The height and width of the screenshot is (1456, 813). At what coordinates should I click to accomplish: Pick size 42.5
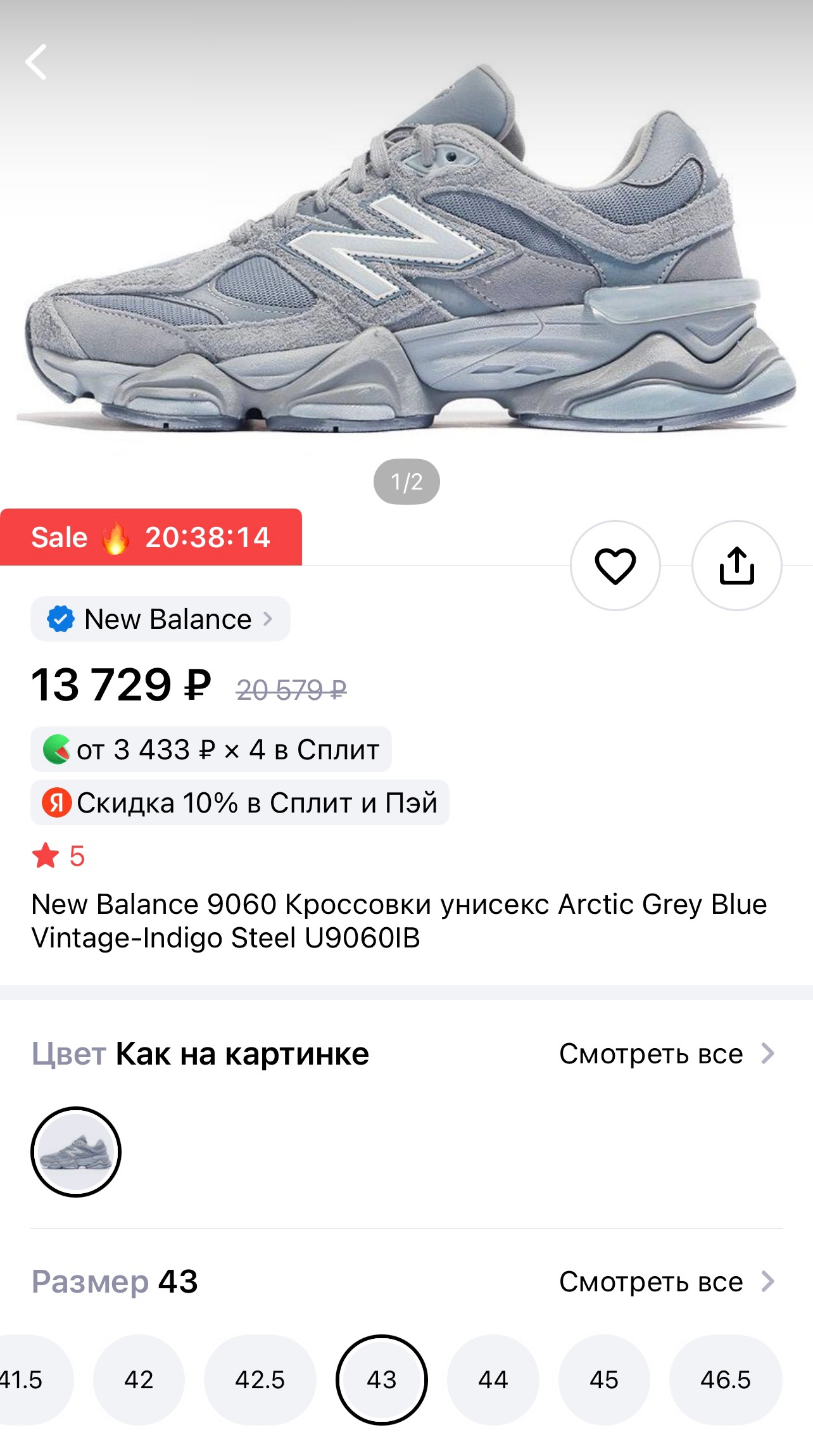click(260, 1380)
